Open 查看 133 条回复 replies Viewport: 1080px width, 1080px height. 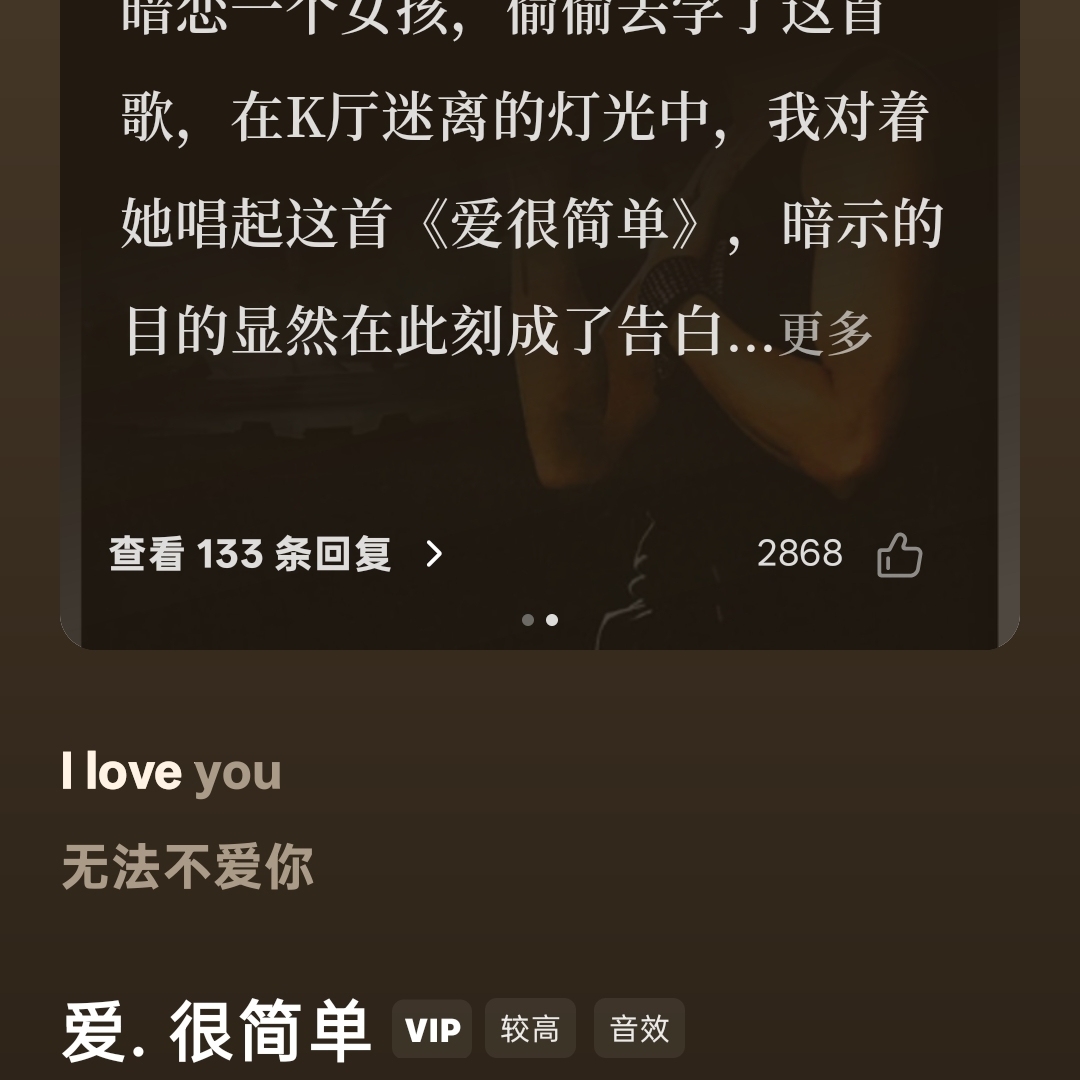(276, 554)
